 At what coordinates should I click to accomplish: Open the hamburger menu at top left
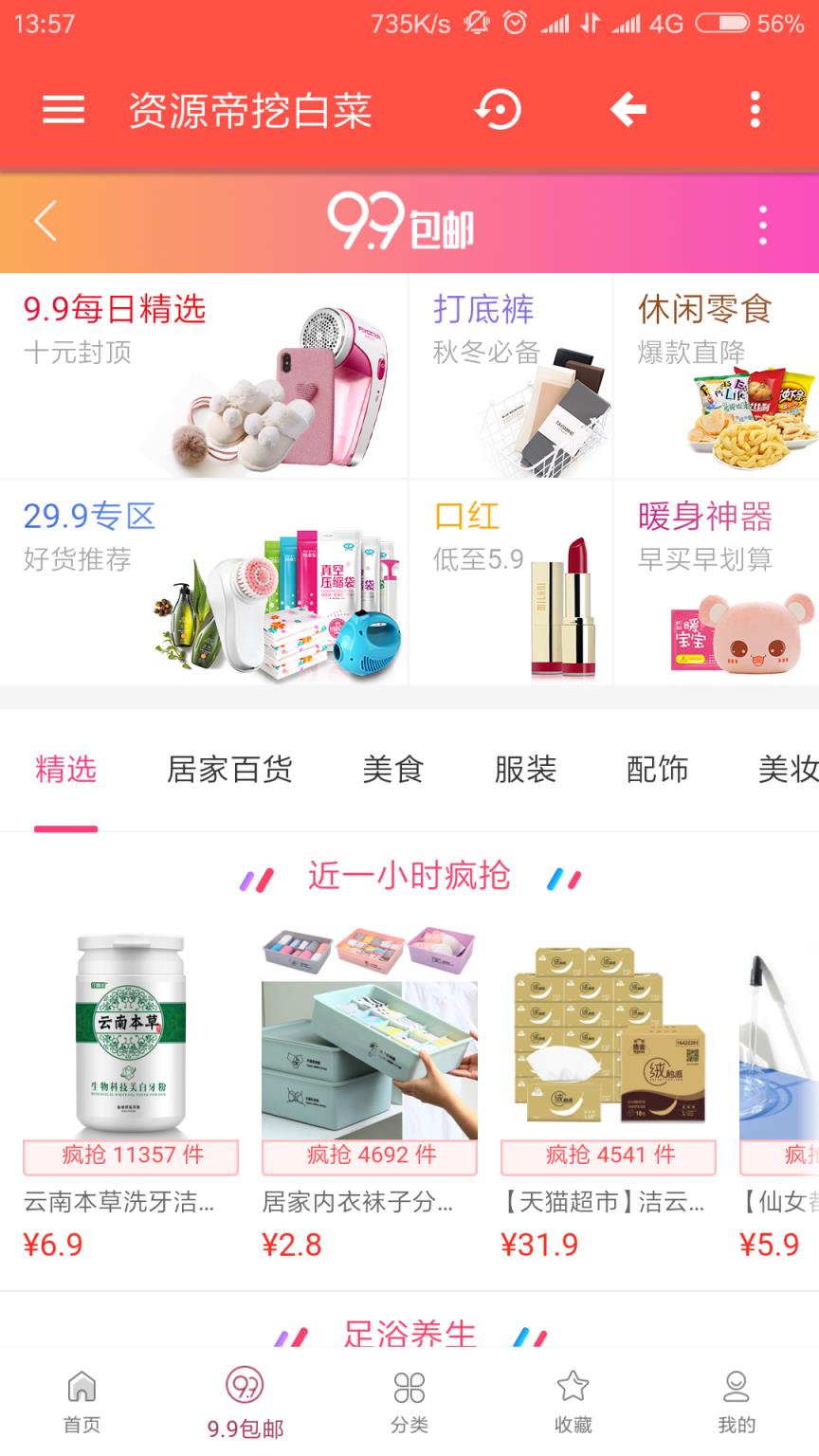pos(63,110)
